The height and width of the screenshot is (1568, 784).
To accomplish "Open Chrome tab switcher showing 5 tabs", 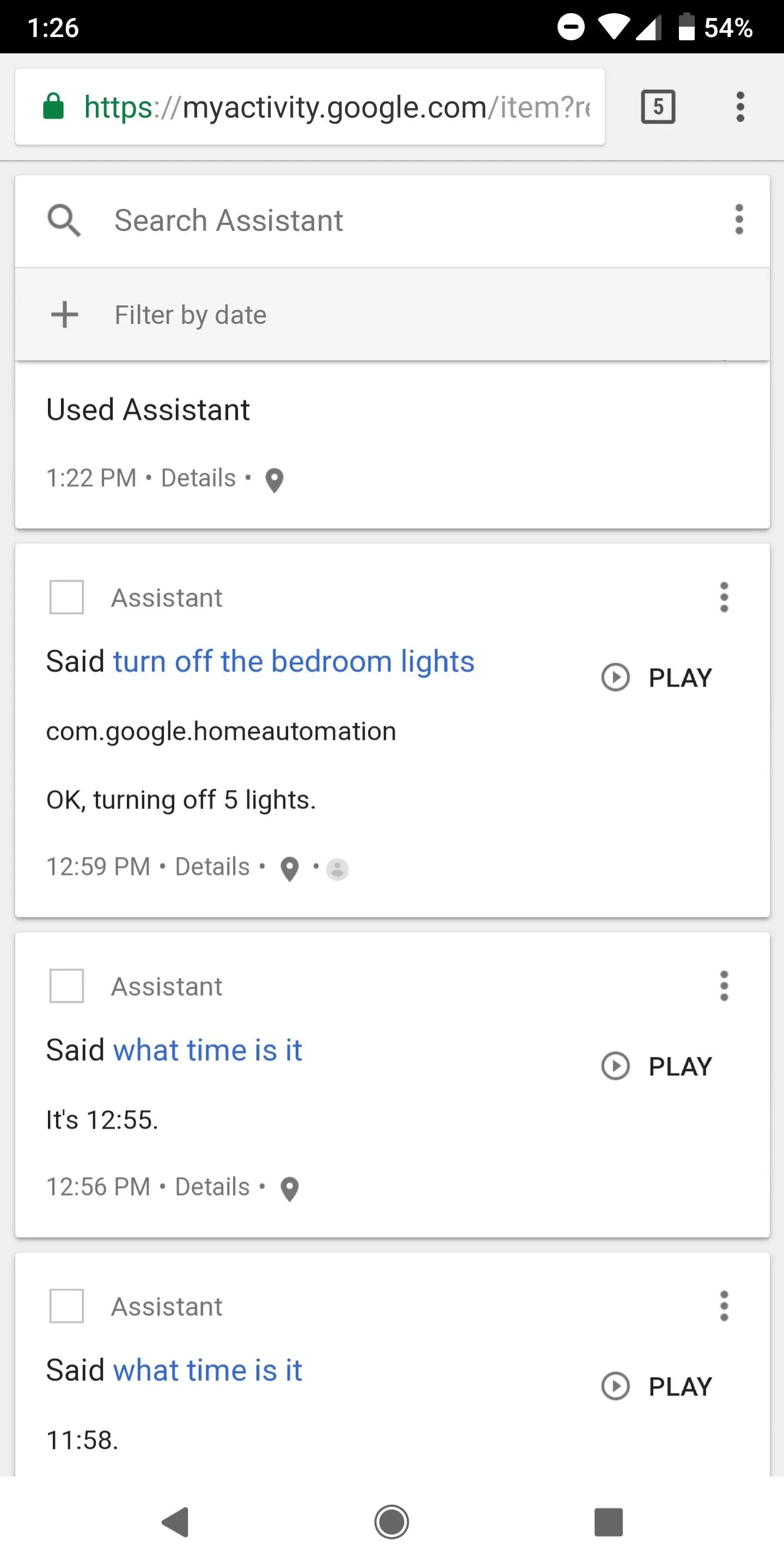I will (x=658, y=107).
